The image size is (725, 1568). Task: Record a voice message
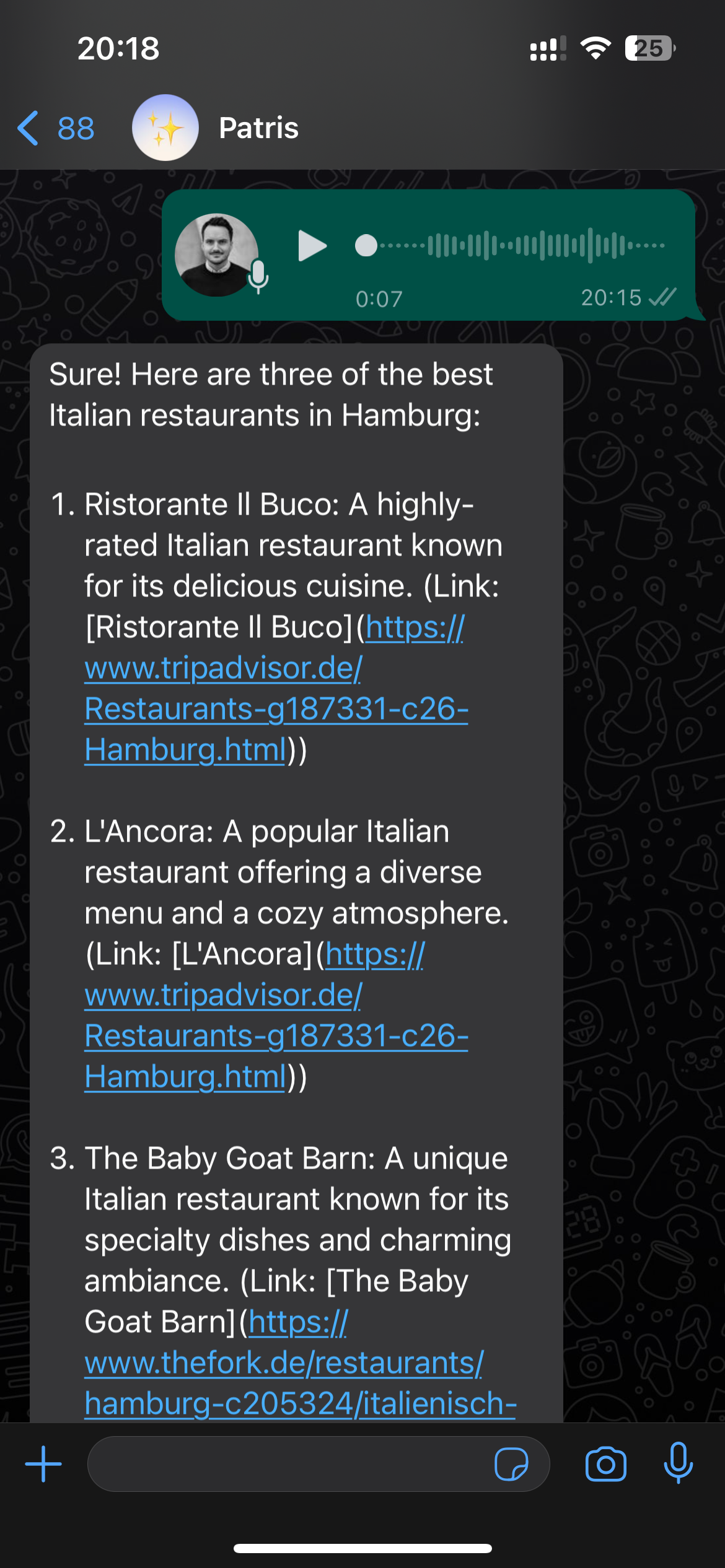click(x=678, y=1464)
